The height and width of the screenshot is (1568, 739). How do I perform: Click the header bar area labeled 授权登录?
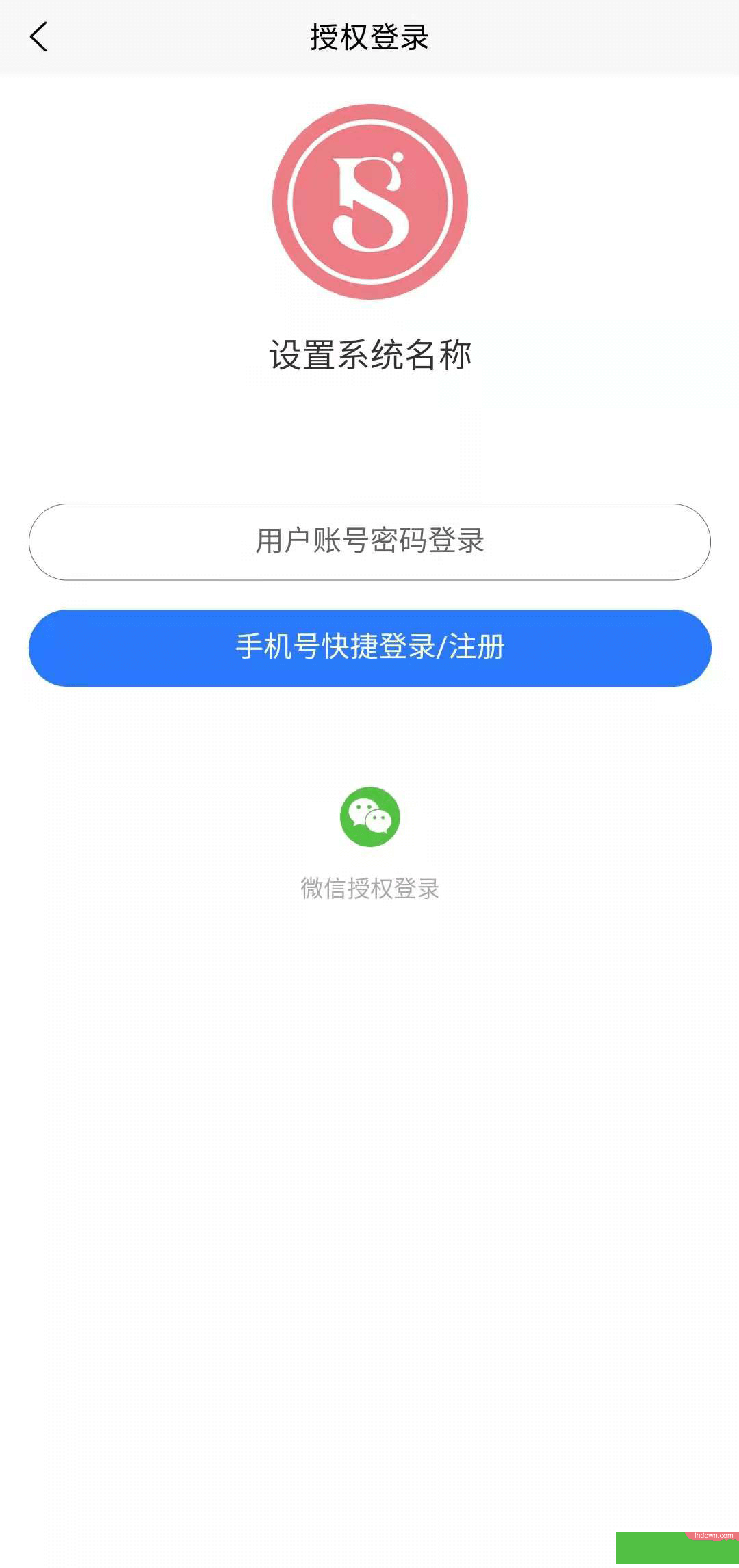[x=369, y=38]
